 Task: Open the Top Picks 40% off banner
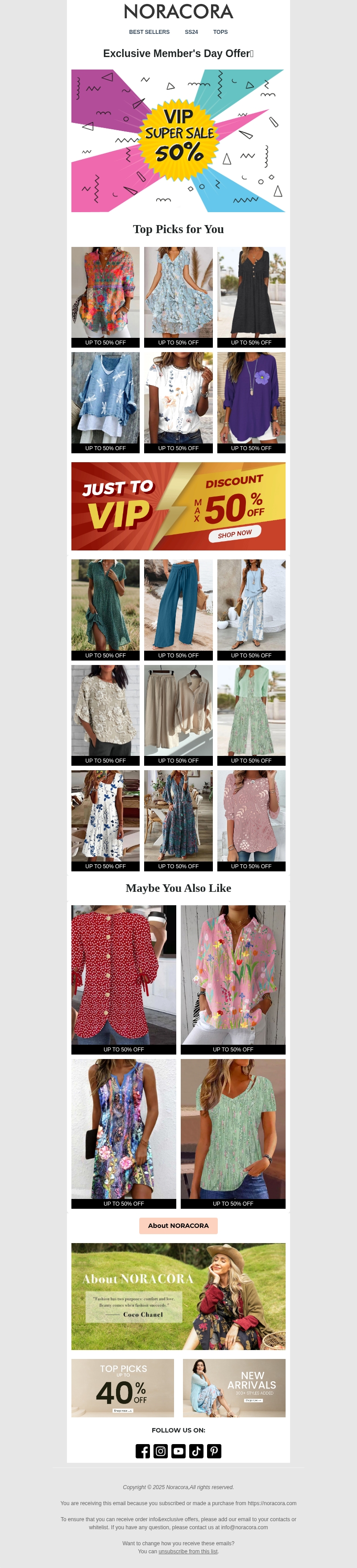tap(122, 1388)
